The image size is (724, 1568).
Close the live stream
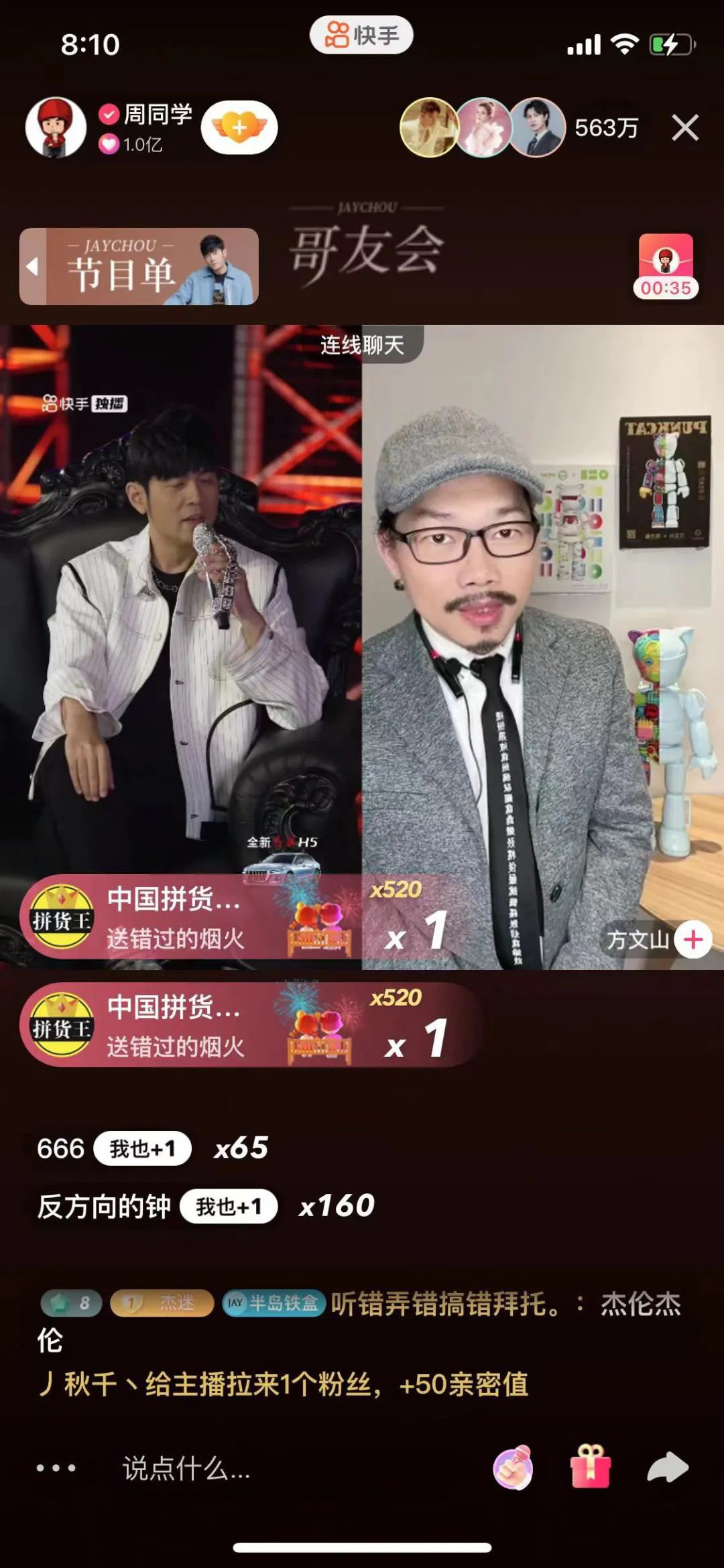(x=685, y=127)
